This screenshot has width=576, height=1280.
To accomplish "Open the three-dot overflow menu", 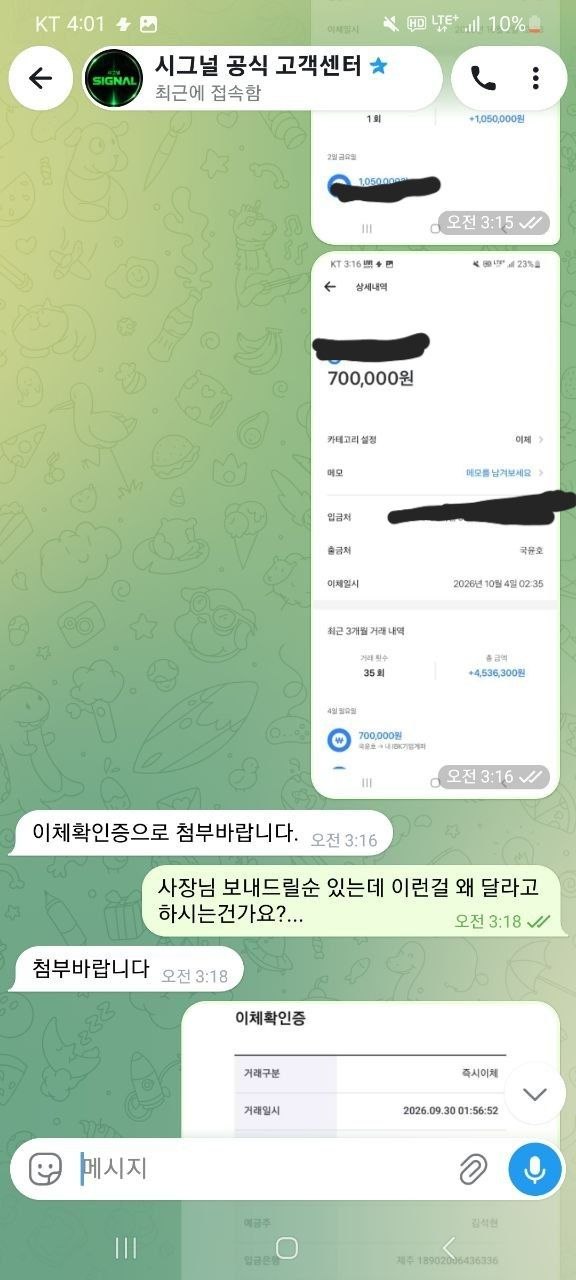I will (x=537, y=79).
